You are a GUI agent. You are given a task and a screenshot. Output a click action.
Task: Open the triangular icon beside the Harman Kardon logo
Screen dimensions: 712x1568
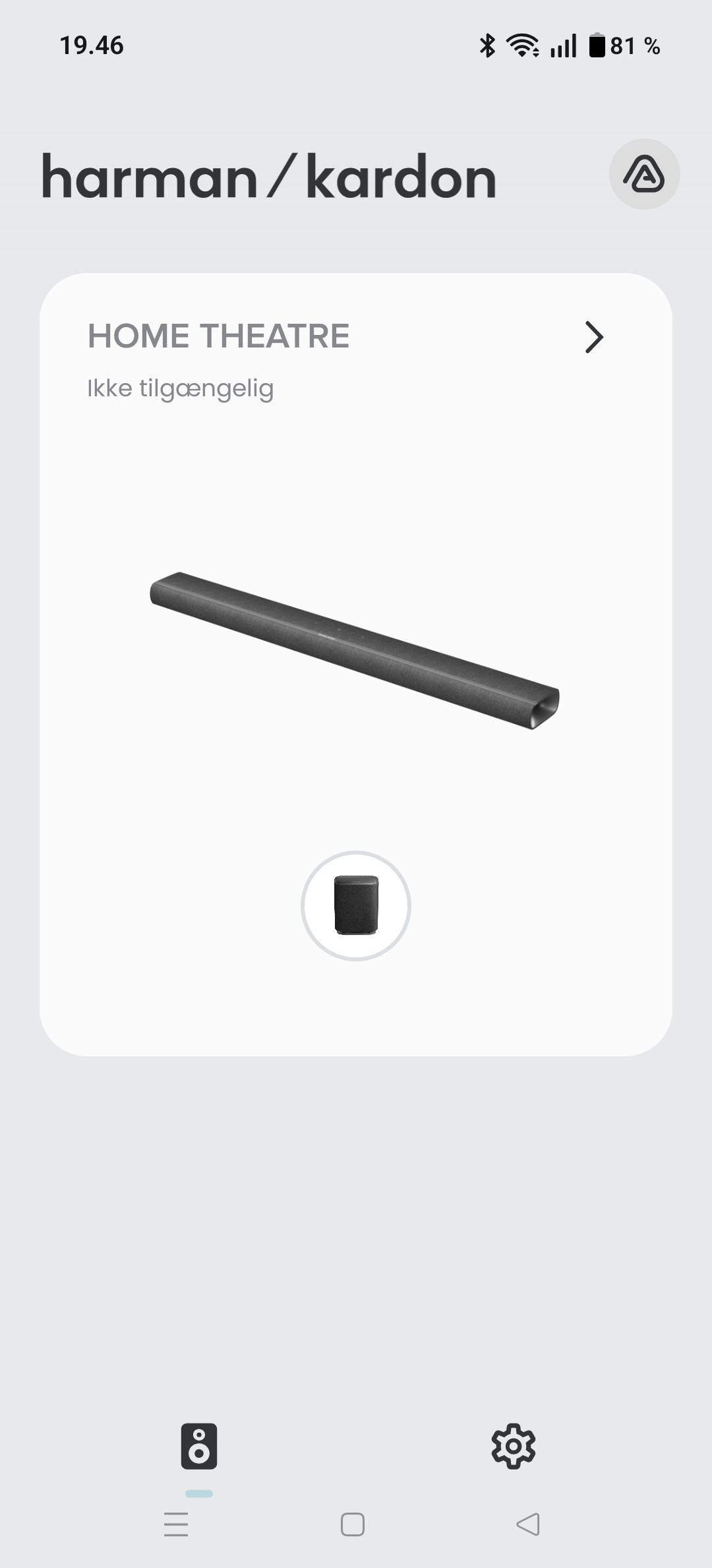tap(644, 175)
